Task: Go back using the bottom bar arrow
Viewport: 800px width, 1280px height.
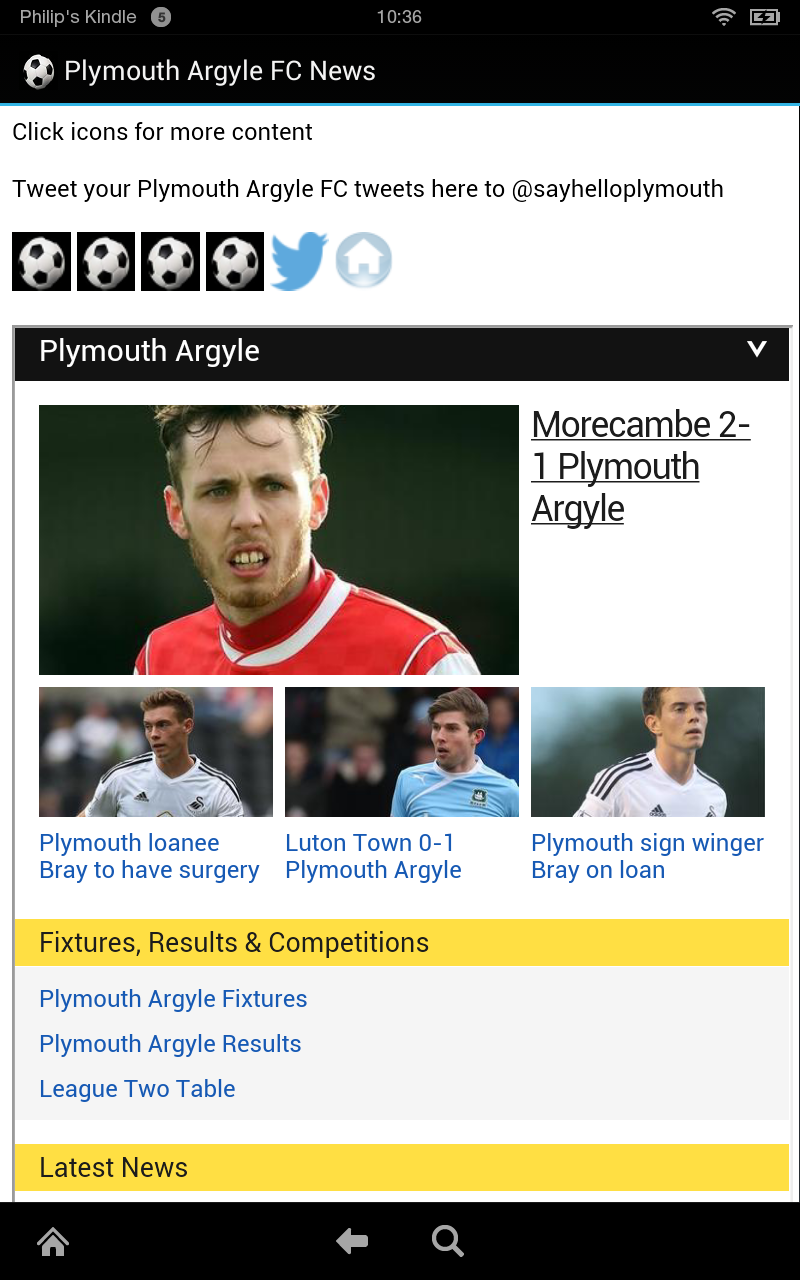Action: 352,1242
